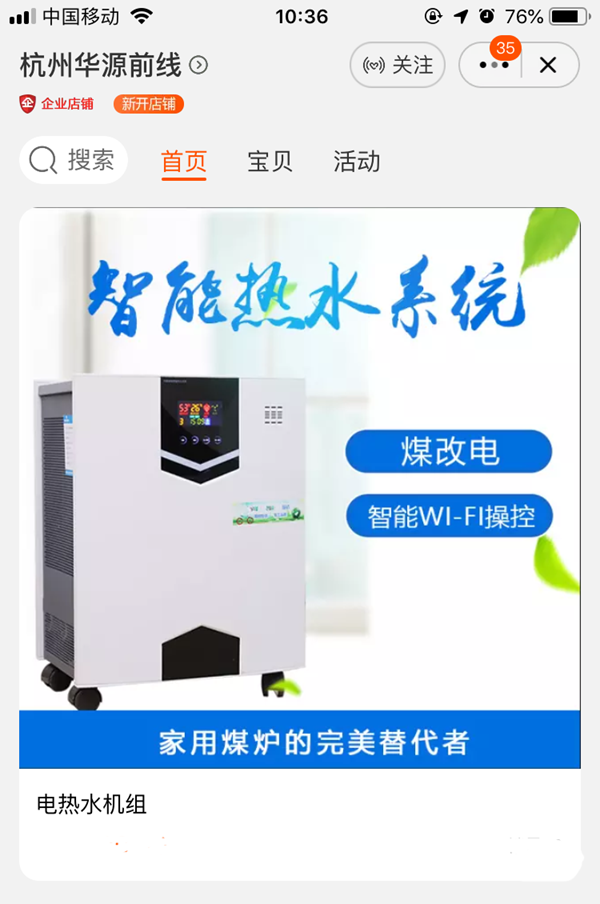This screenshot has height=904, width=600.
Task: Open the three-dot more options menu
Action: click(494, 65)
